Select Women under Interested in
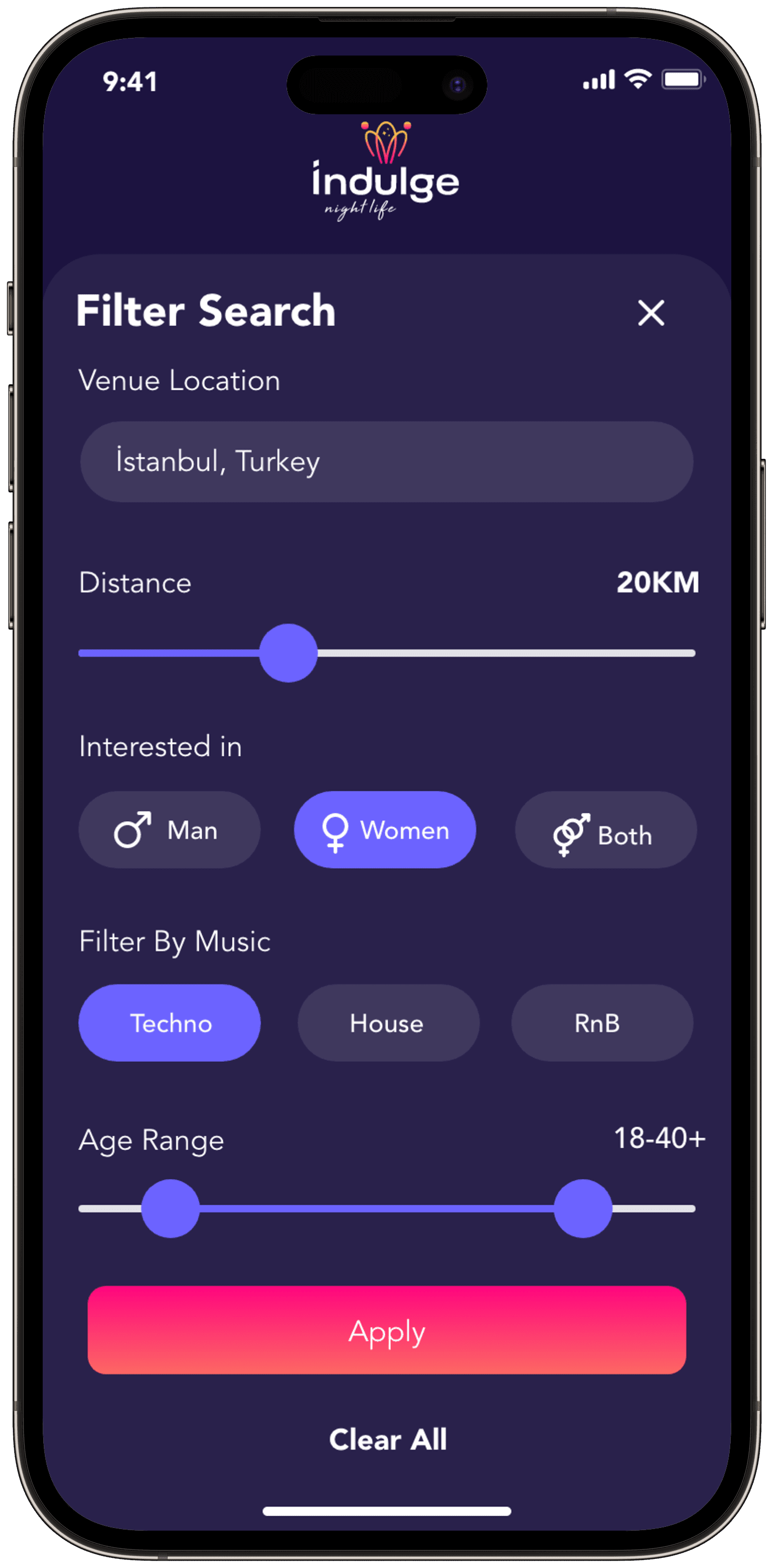The height and width of the screenshot is (1568, 774). (384, 829)
